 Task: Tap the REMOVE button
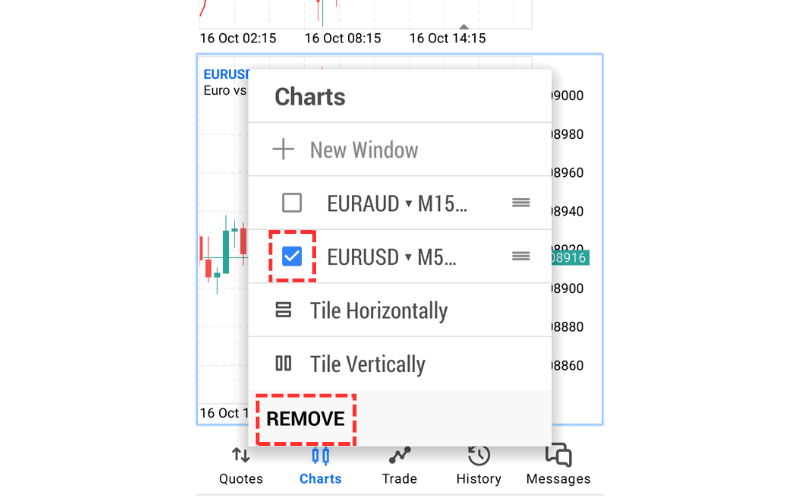coord(306,419)
